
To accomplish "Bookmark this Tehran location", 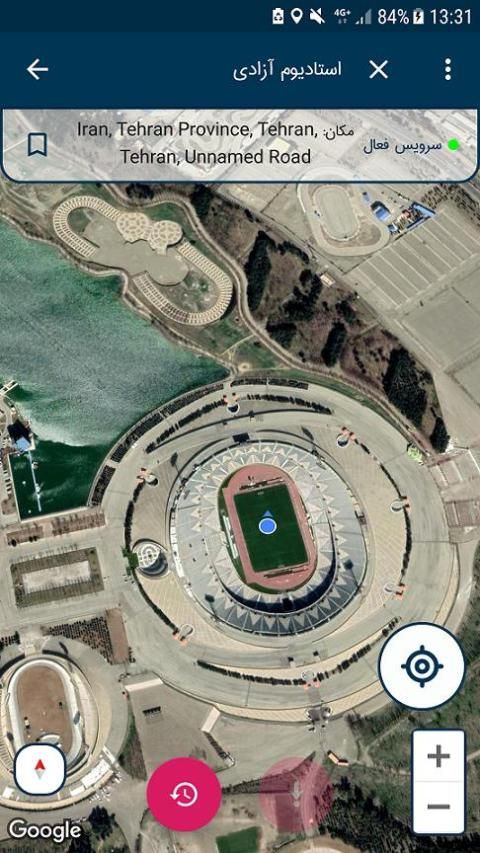I will pyautogui.click(x=37, y=145).
